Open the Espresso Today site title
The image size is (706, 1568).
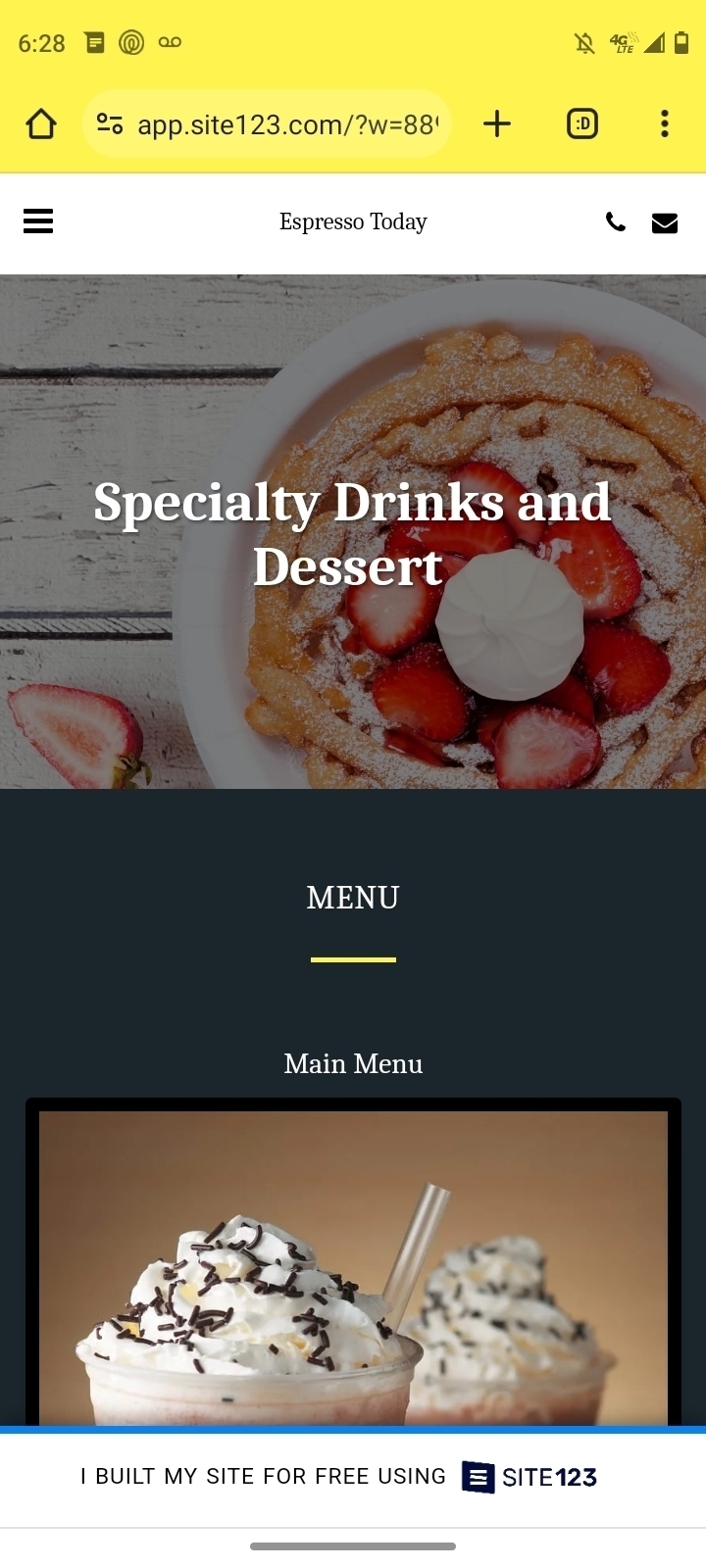tap(353, 221)
